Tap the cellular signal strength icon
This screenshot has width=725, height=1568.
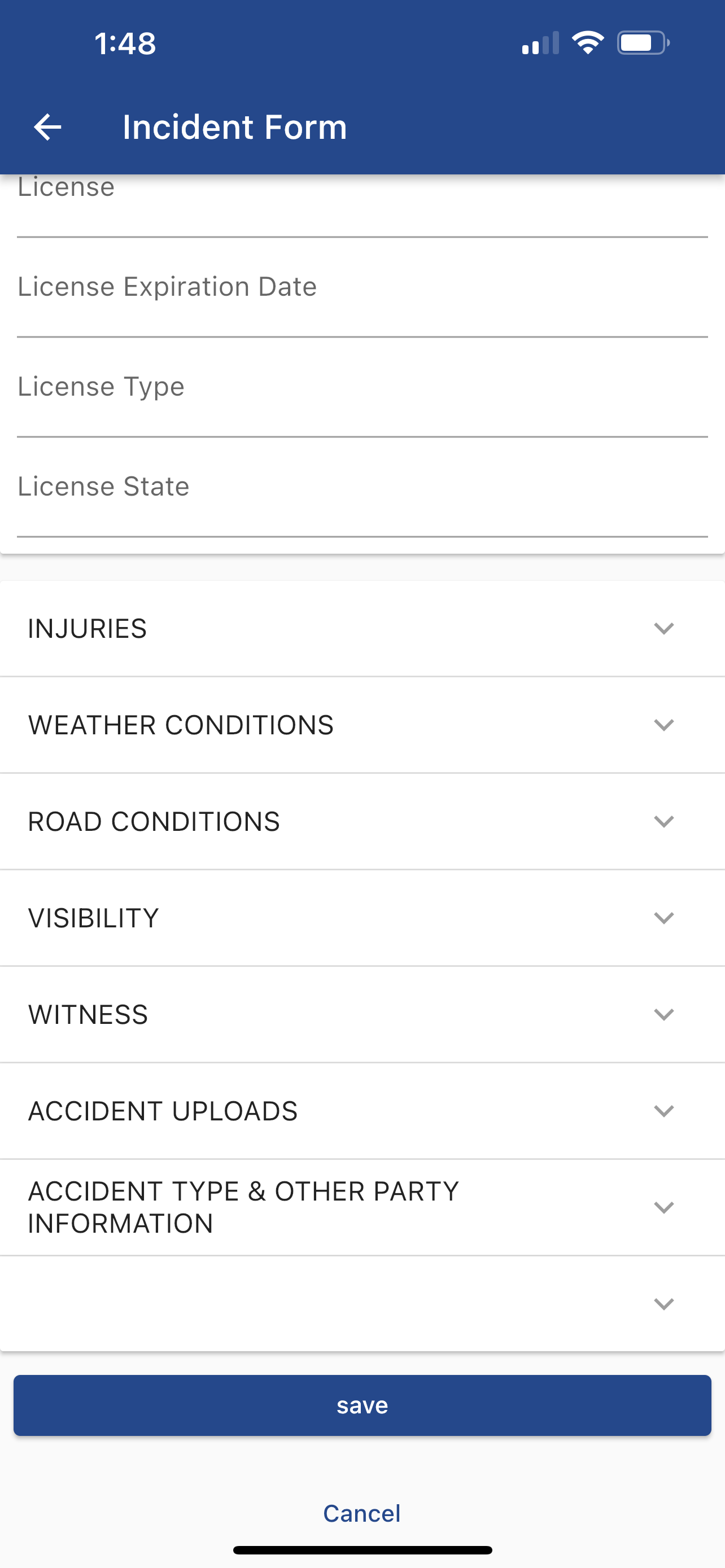[x=539, y=41]
